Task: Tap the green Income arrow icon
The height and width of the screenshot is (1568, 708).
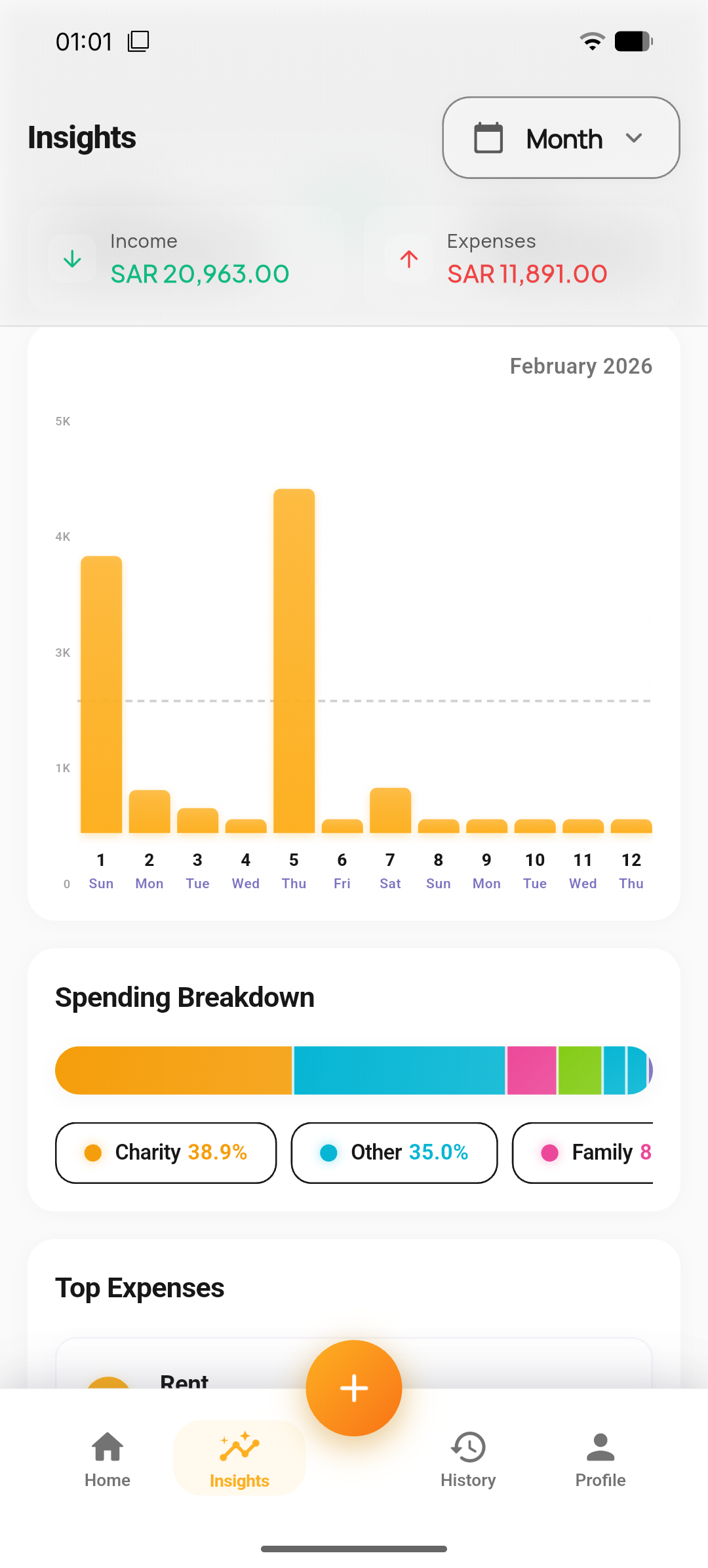Action: [72, 259]
